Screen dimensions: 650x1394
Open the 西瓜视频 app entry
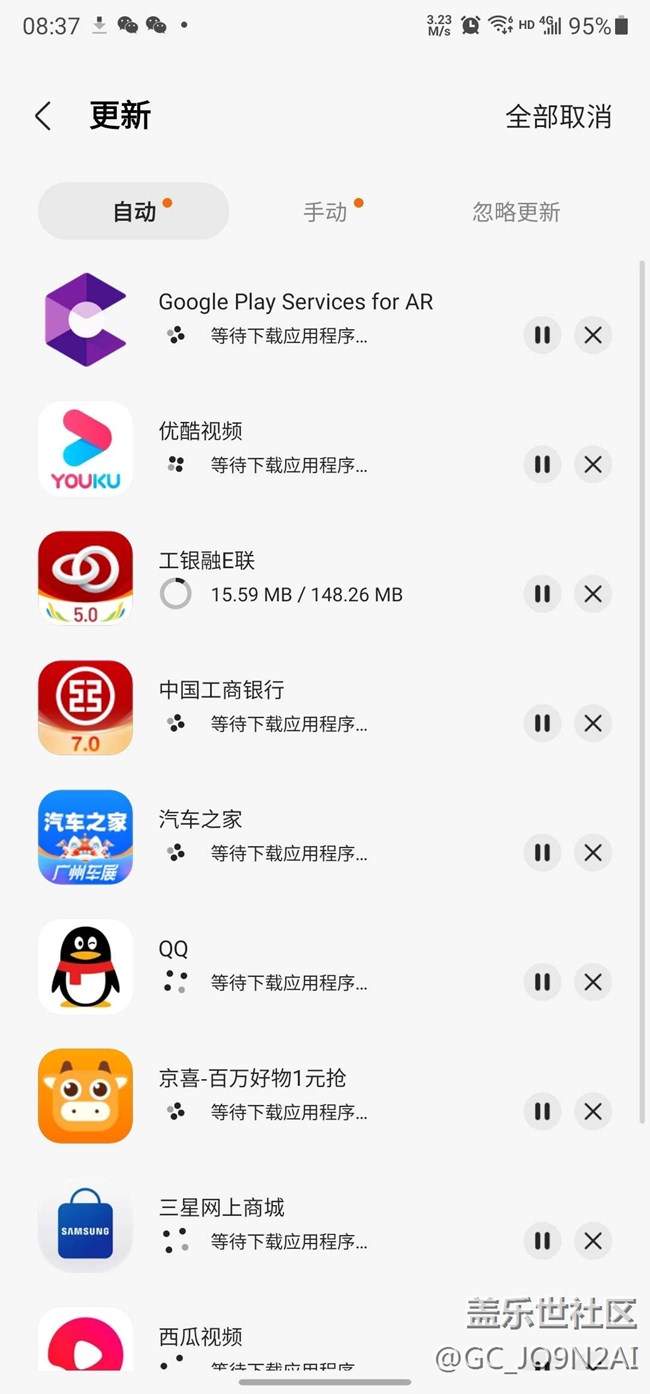tap(200, 1338)
